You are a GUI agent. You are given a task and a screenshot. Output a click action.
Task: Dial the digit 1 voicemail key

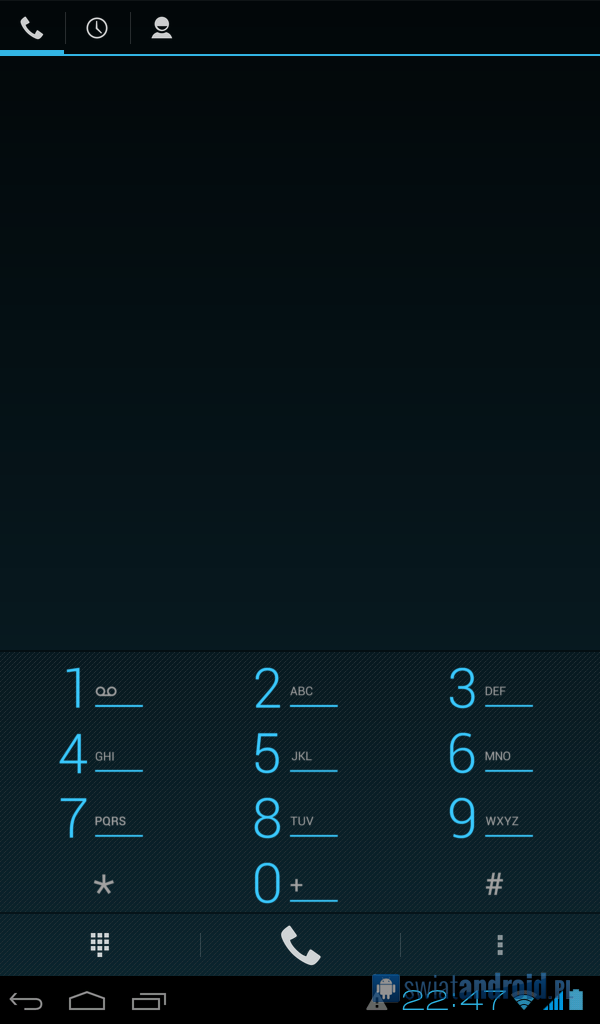coord(103,688)
